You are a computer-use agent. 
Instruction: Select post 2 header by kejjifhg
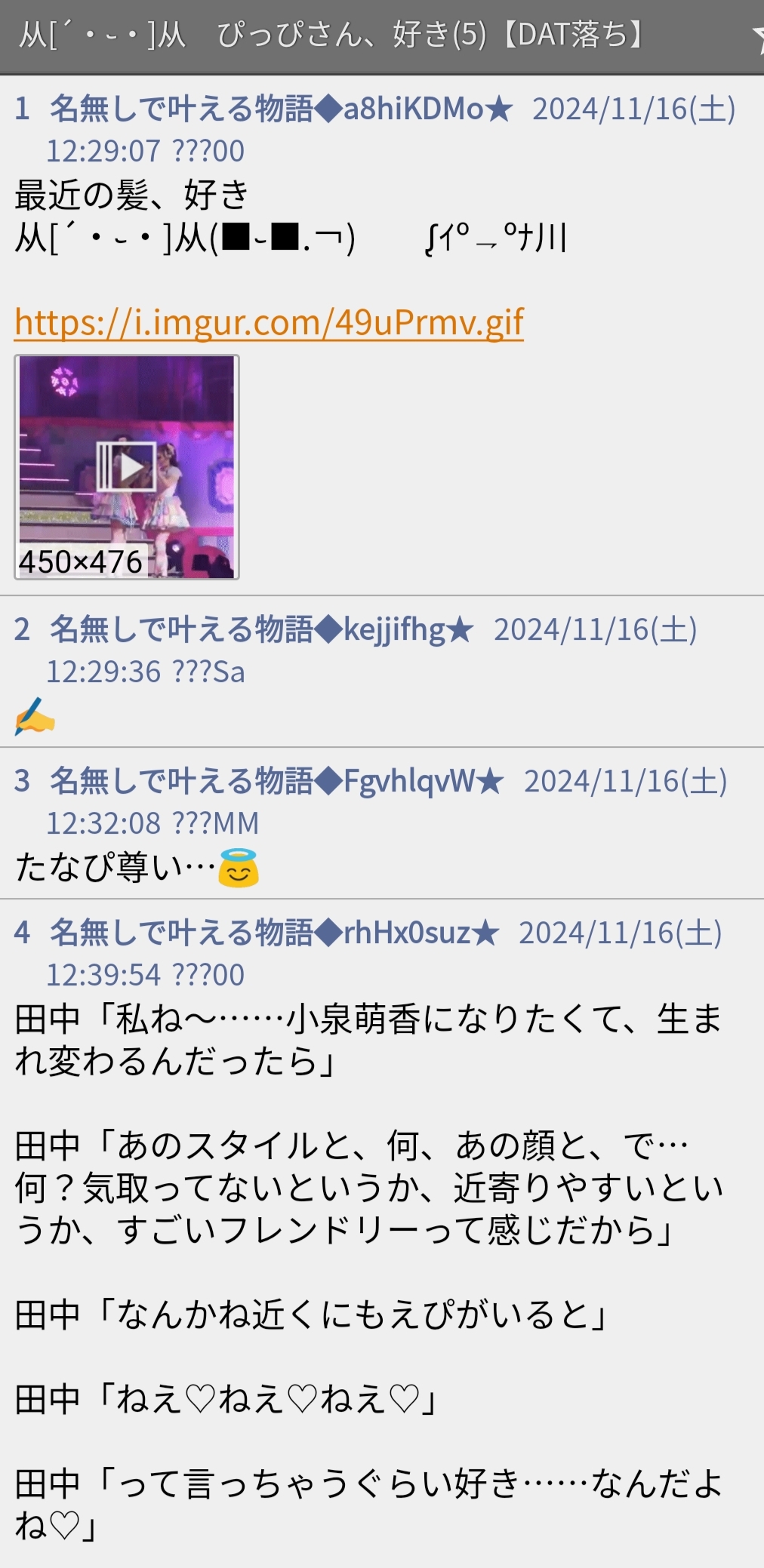point(356,650)
